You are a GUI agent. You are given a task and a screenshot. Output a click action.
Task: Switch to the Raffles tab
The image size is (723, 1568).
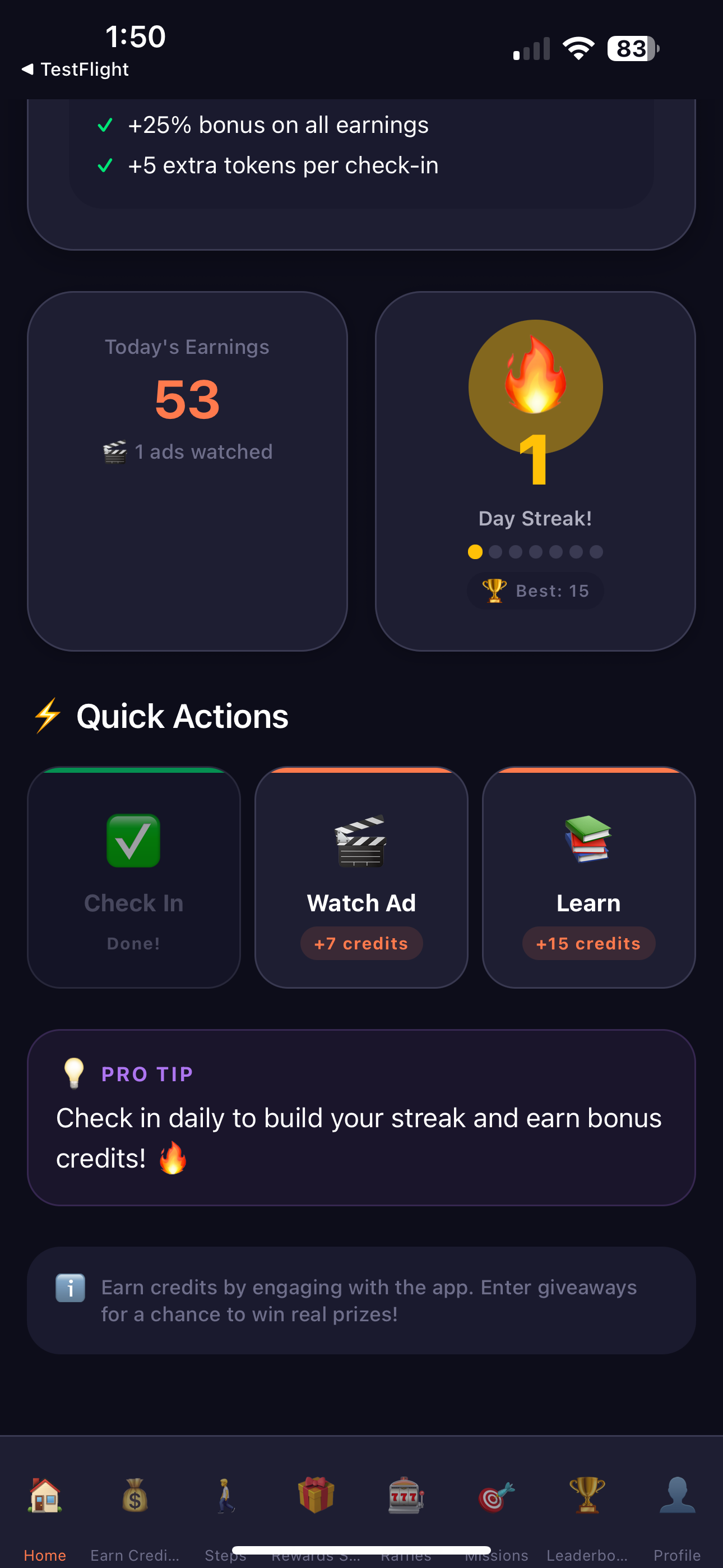pyautogui.click(x=406, y=1516)
